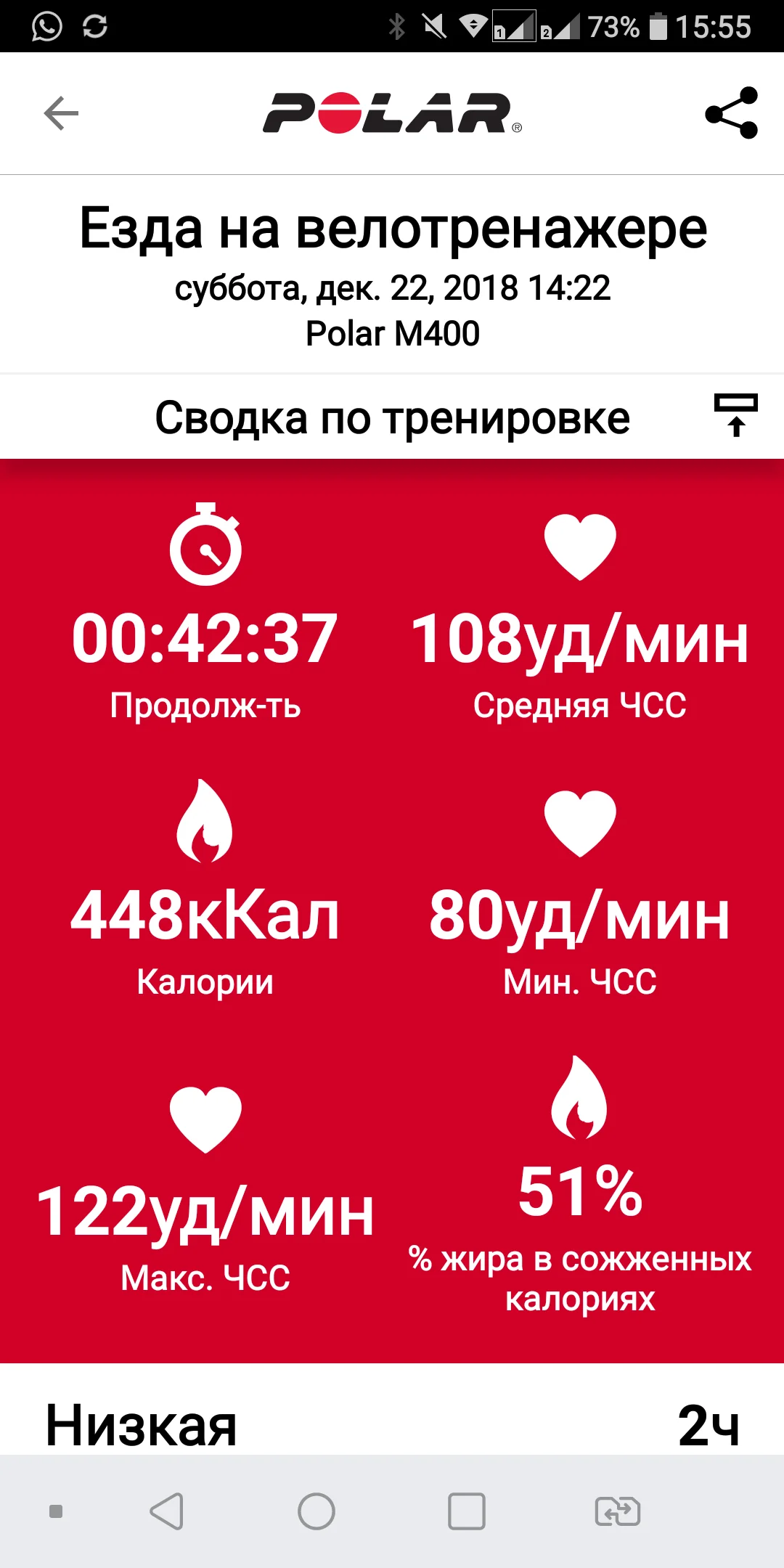Collapse the workout summary section
The height and width of the screenshot is (1568, 784).
click(x=735, y=416)
